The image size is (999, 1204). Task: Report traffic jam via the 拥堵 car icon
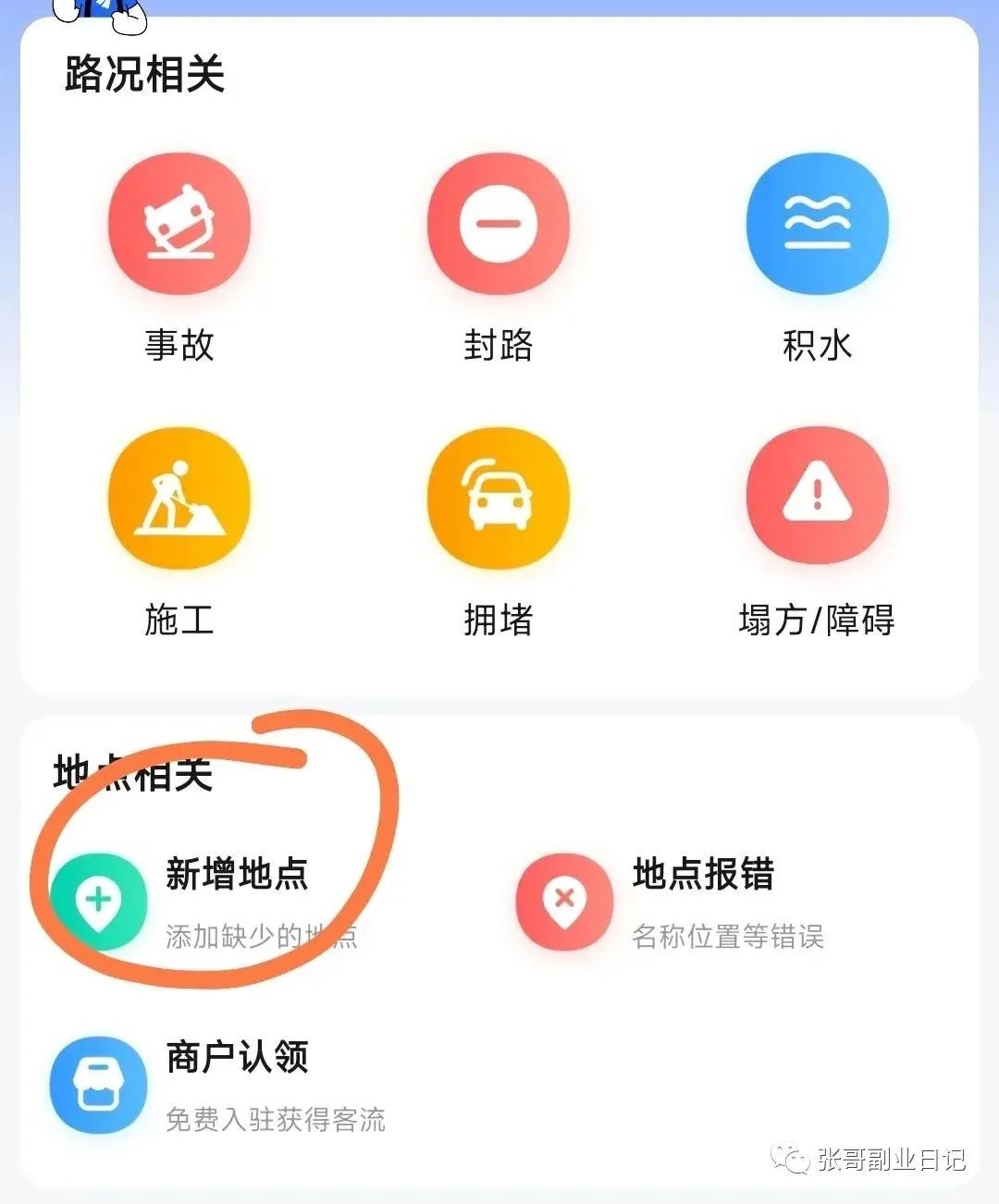tap(499, 498)
